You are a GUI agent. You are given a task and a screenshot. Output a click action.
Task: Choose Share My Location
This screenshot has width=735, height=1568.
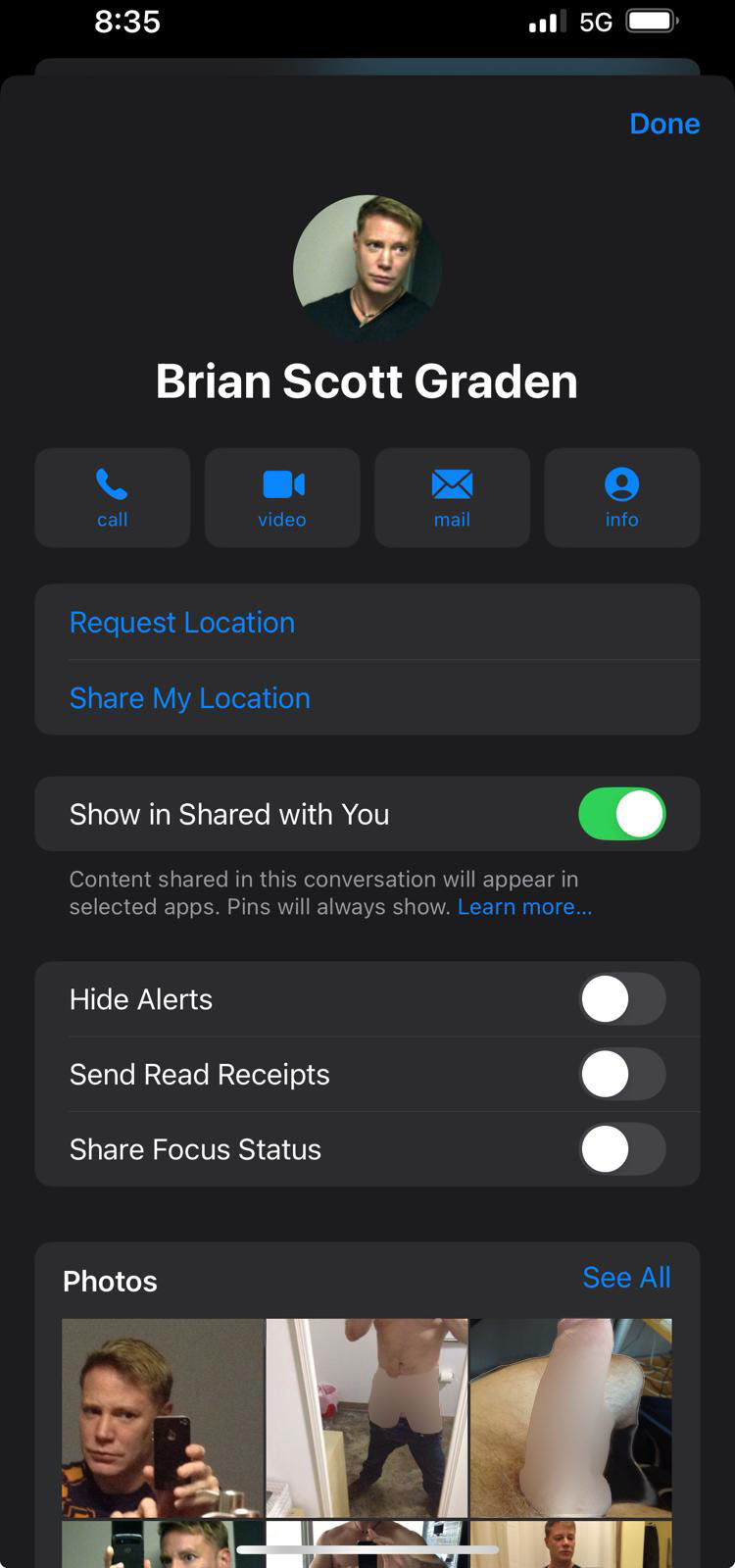coord(190,698)
